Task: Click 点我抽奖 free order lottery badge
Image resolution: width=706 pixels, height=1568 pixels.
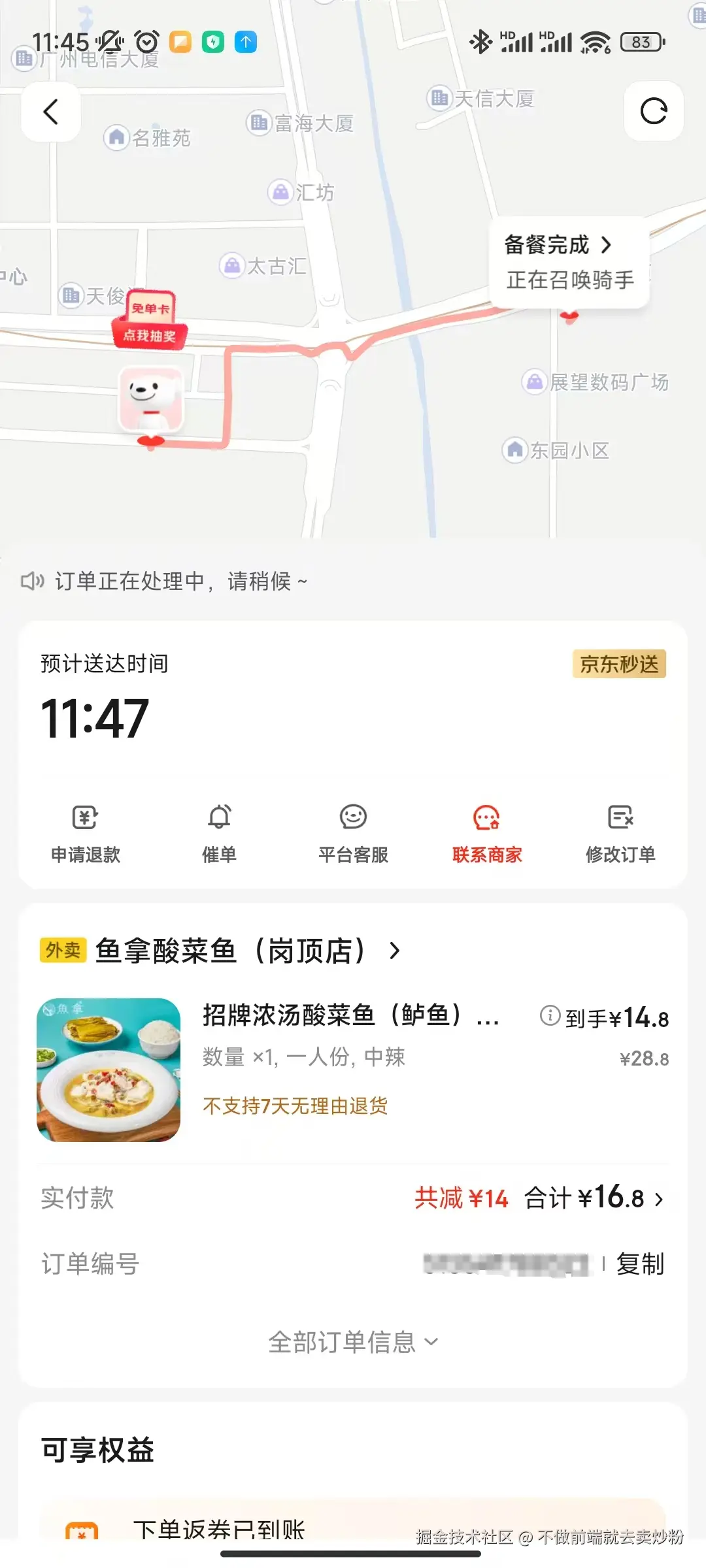Action: [x=151, y=334]
